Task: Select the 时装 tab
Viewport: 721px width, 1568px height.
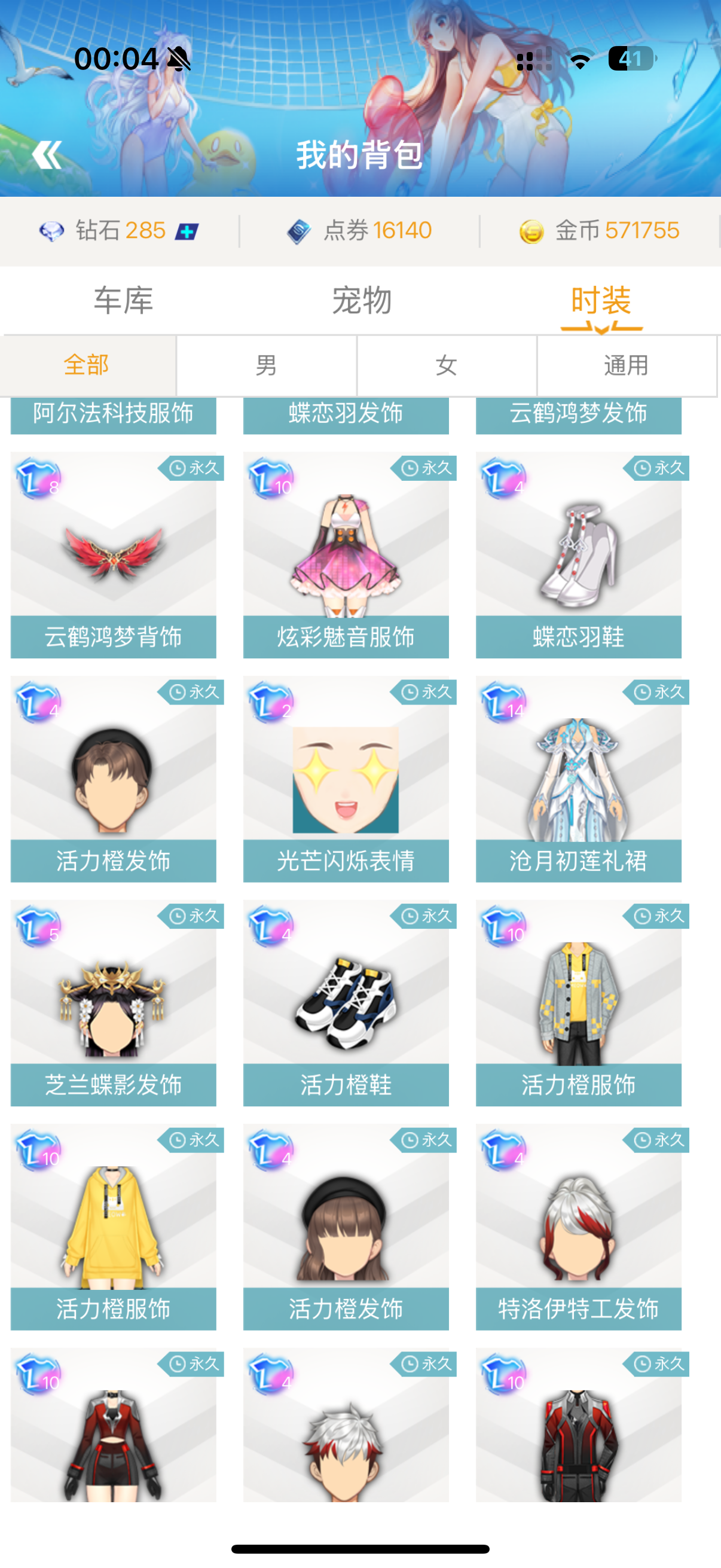Action: (x=601, y=300)
